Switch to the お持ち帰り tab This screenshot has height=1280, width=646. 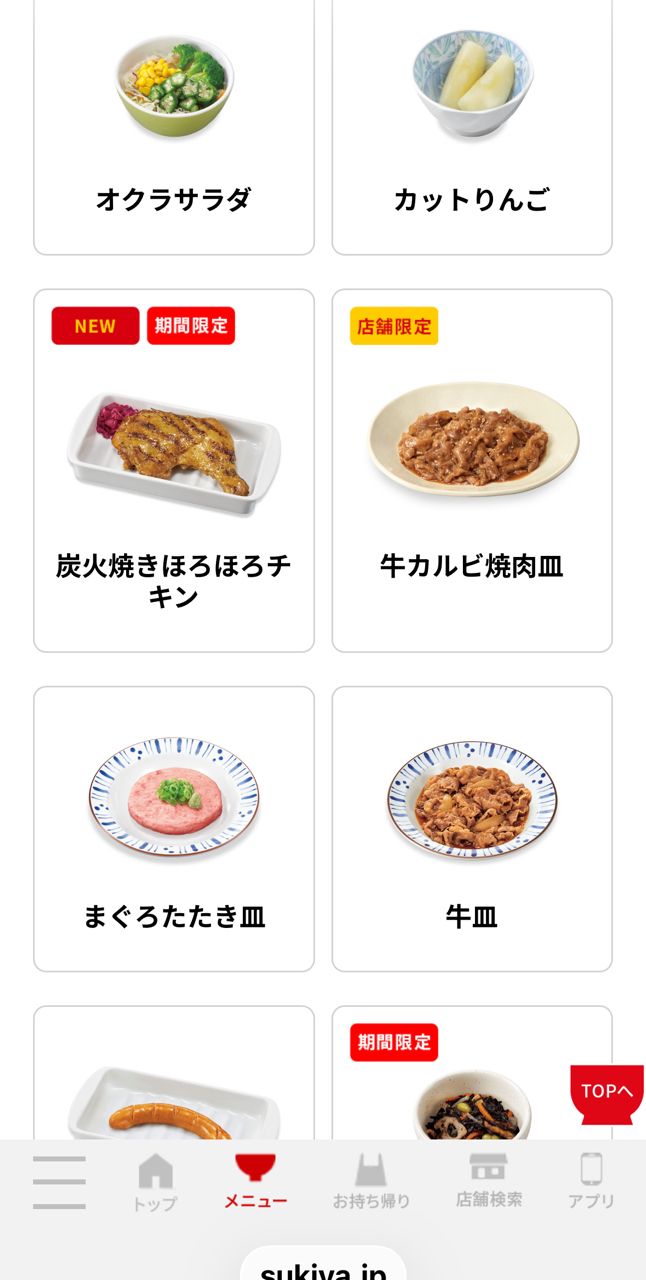point(371,1182)
